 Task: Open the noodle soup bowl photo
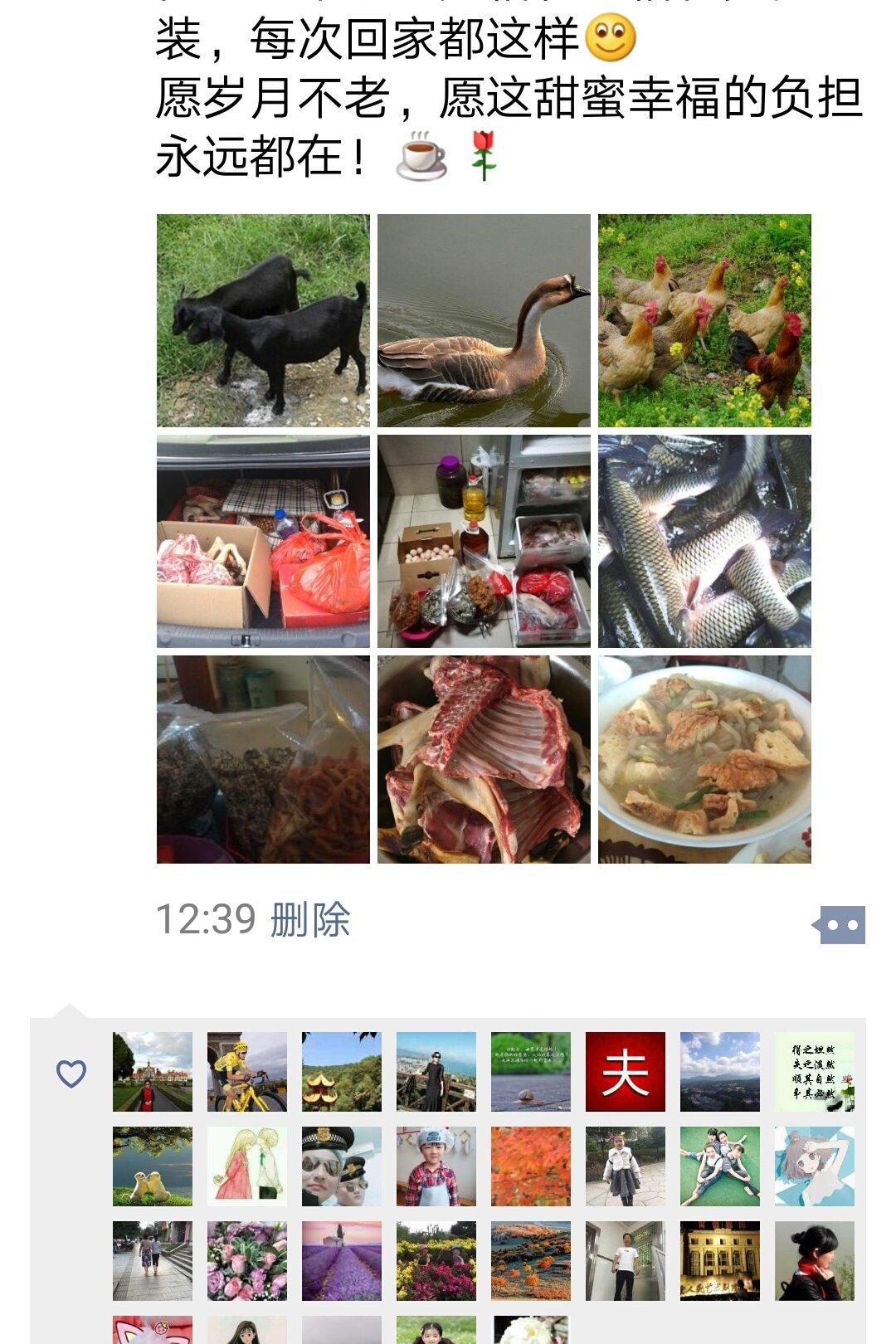(x=704, y=759)
